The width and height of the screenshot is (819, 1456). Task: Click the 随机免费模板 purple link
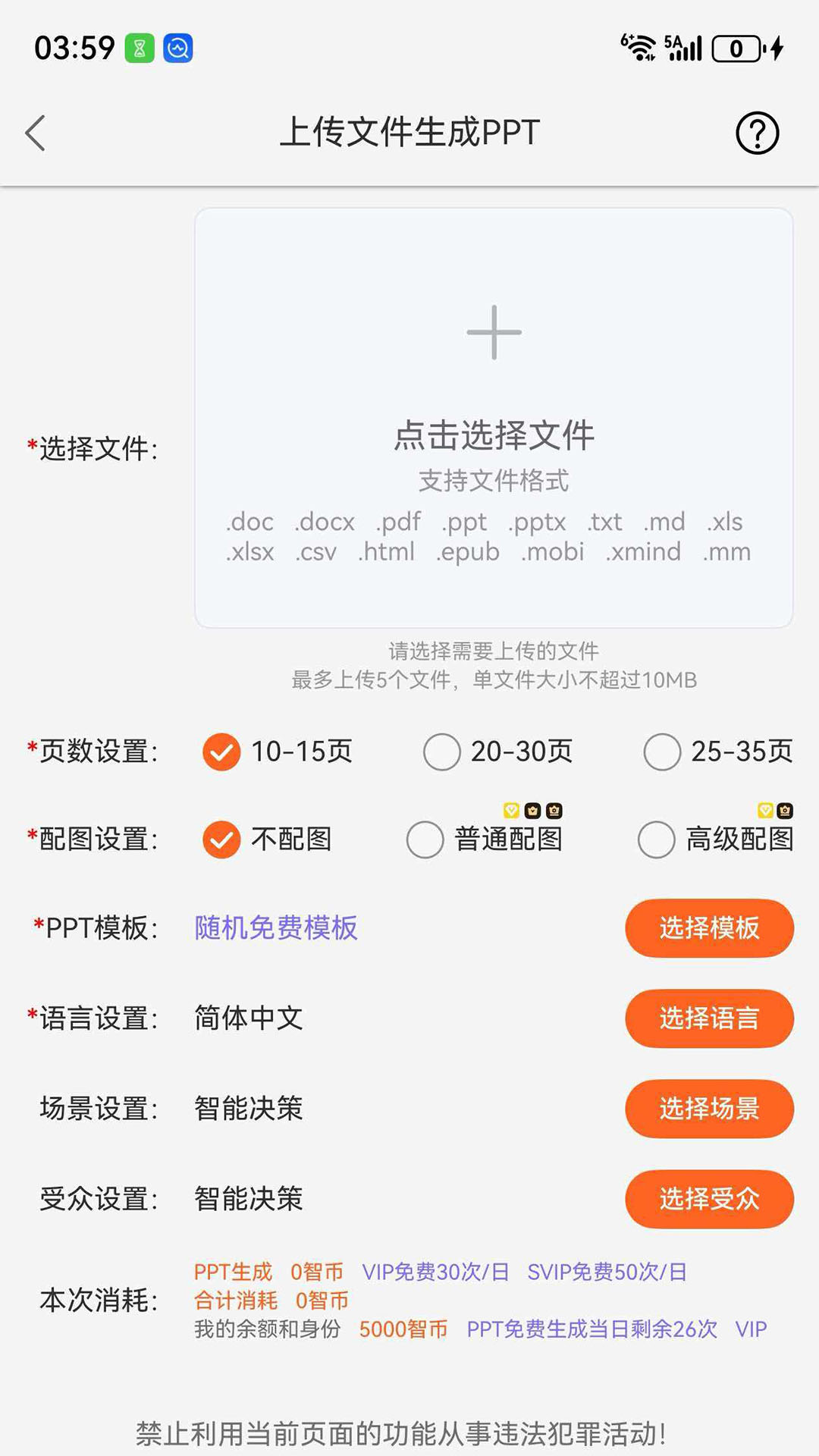[x=276, y=927]
